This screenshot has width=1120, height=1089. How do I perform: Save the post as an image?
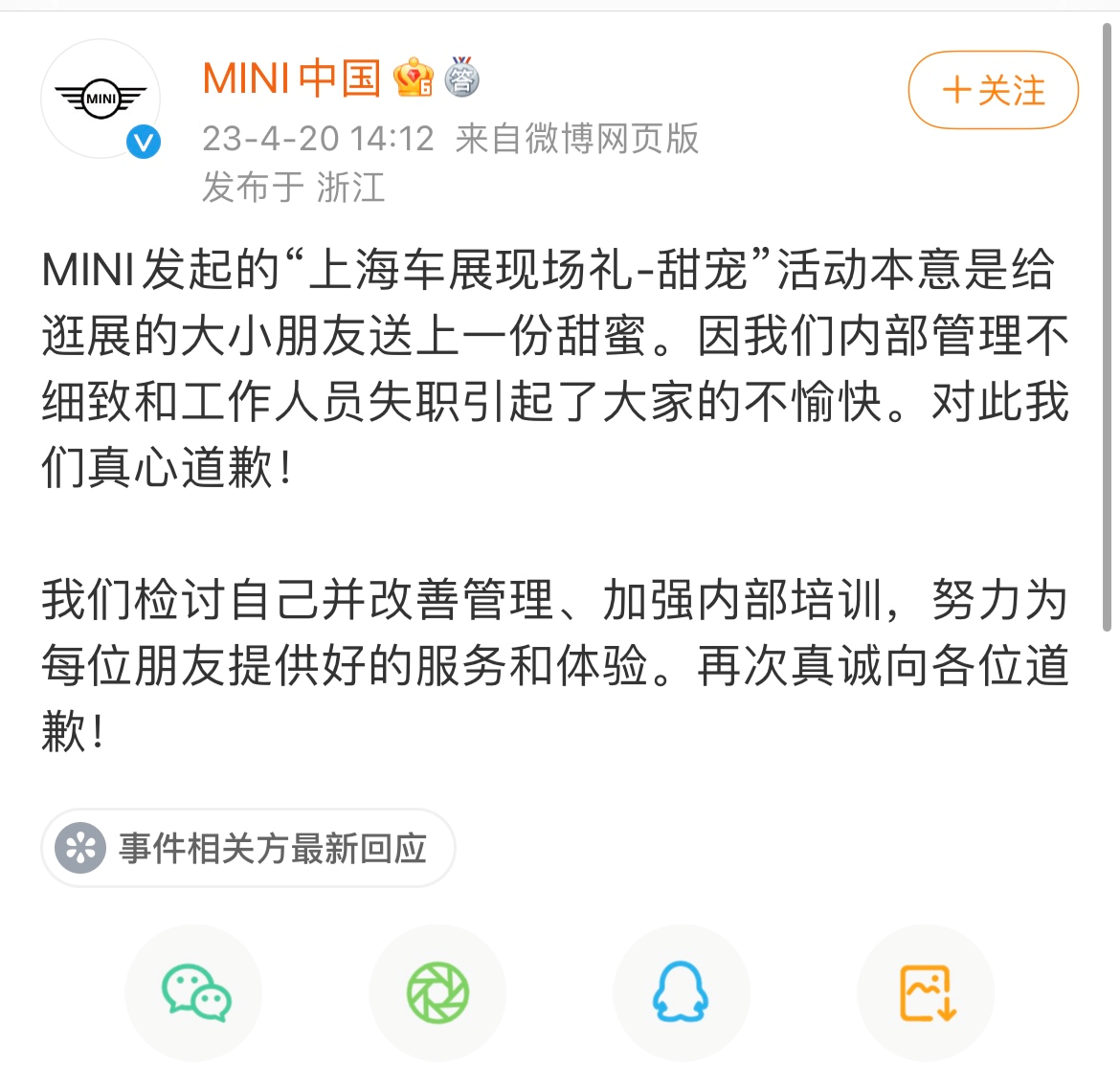tap(925, 992)
